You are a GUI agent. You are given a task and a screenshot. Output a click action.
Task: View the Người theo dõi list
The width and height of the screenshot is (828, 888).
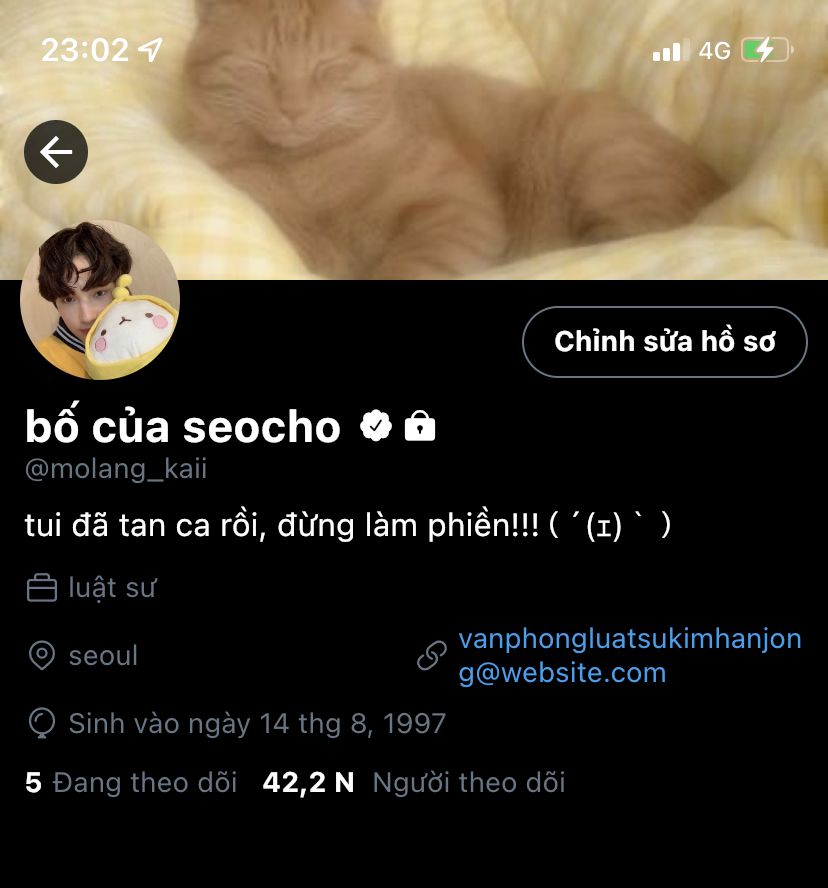coord(414,782)
